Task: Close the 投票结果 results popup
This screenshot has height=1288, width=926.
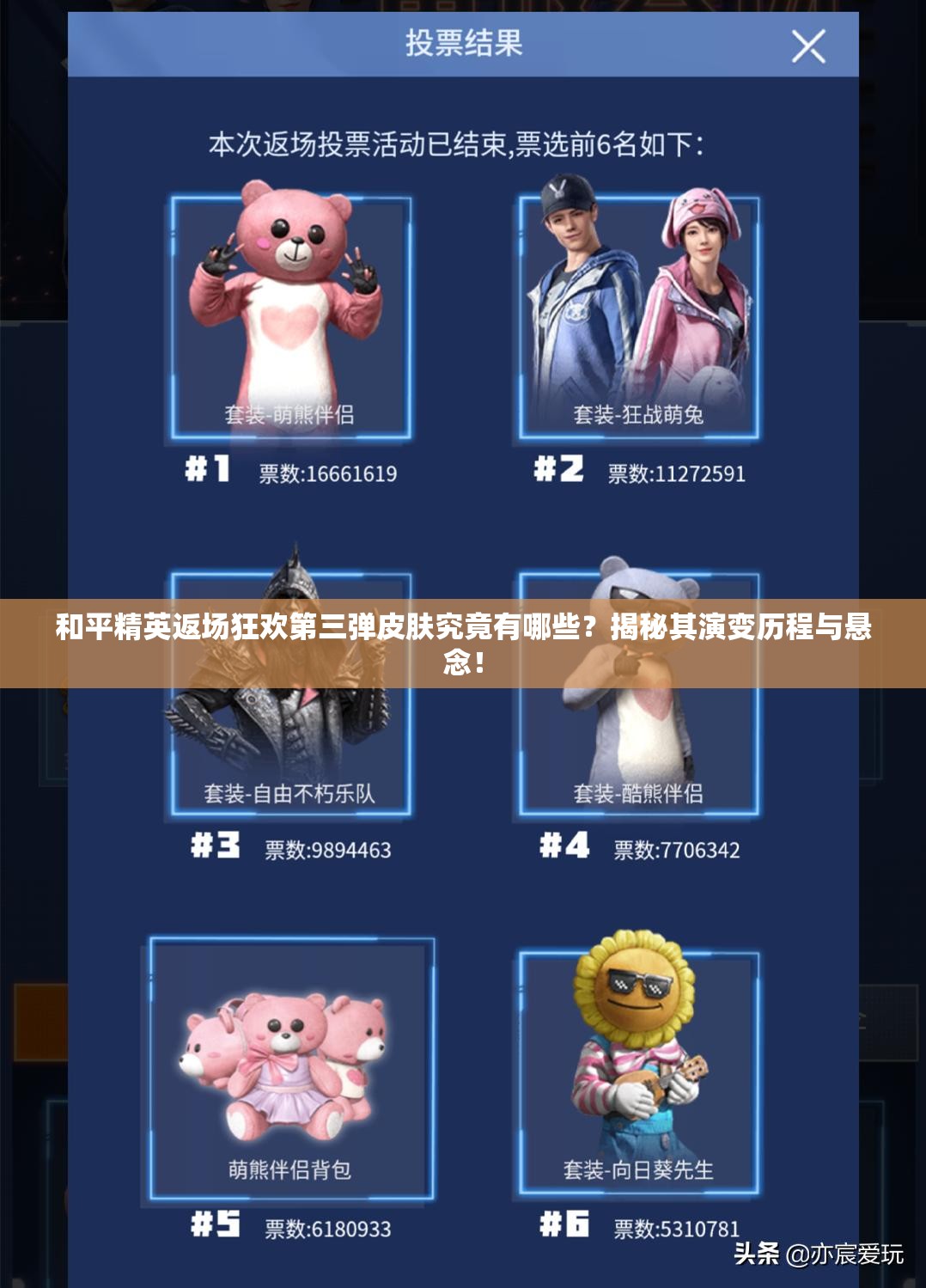Action: (809, 50)
